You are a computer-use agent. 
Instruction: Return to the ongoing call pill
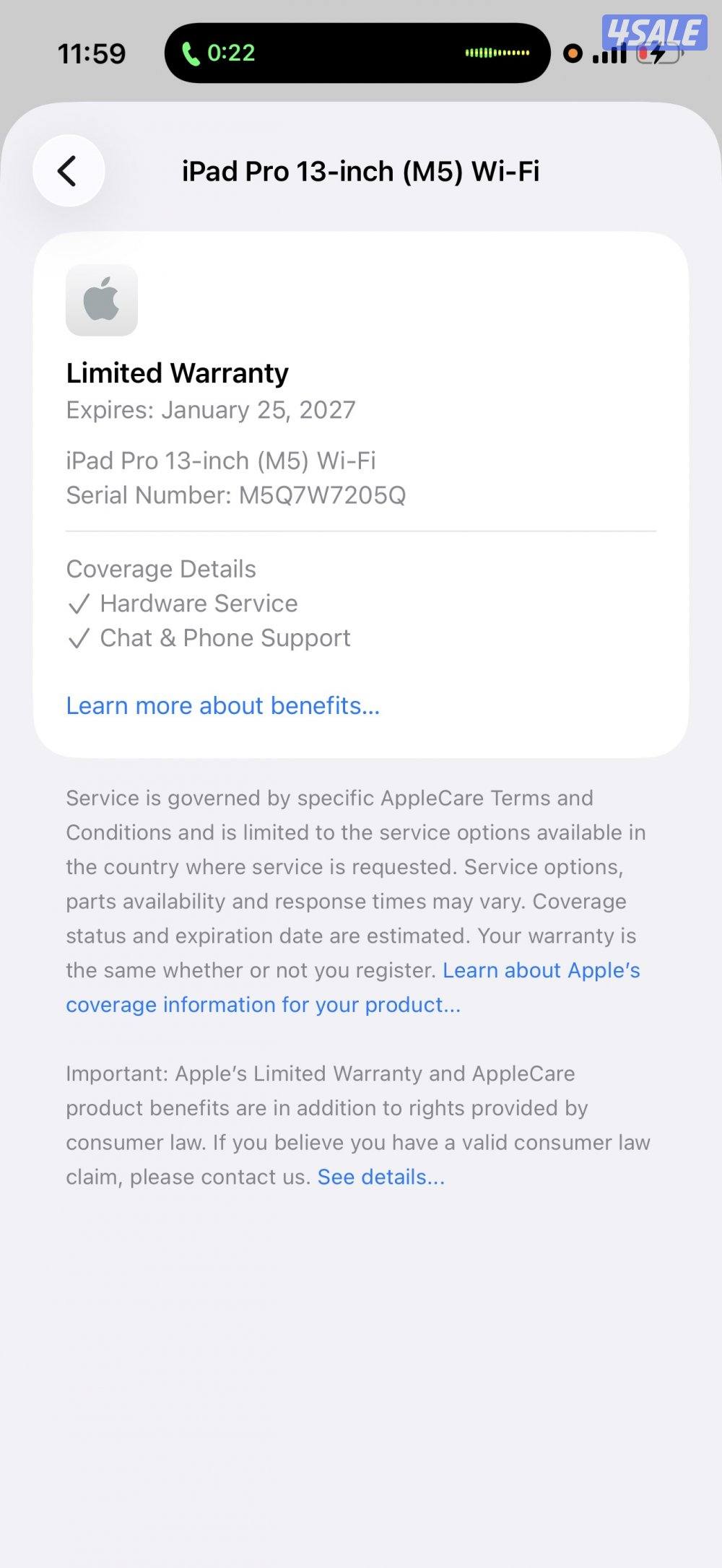[357, 53]
